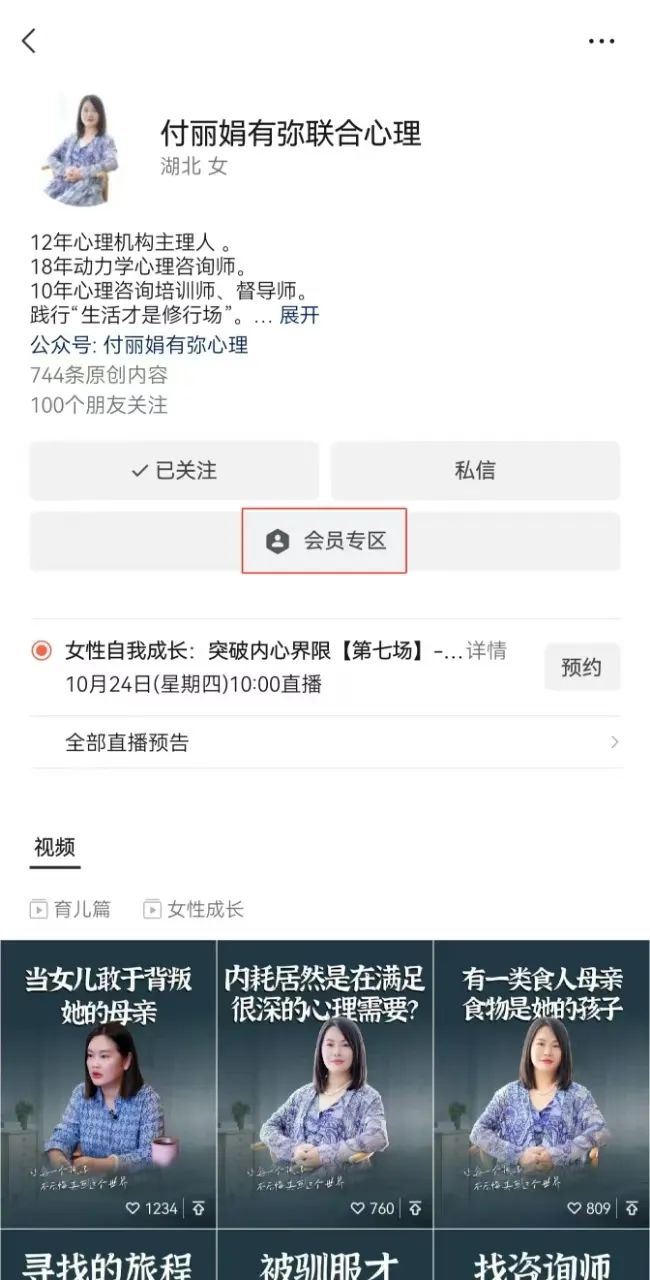Open the 会员专区 member zone

[325, 541]
